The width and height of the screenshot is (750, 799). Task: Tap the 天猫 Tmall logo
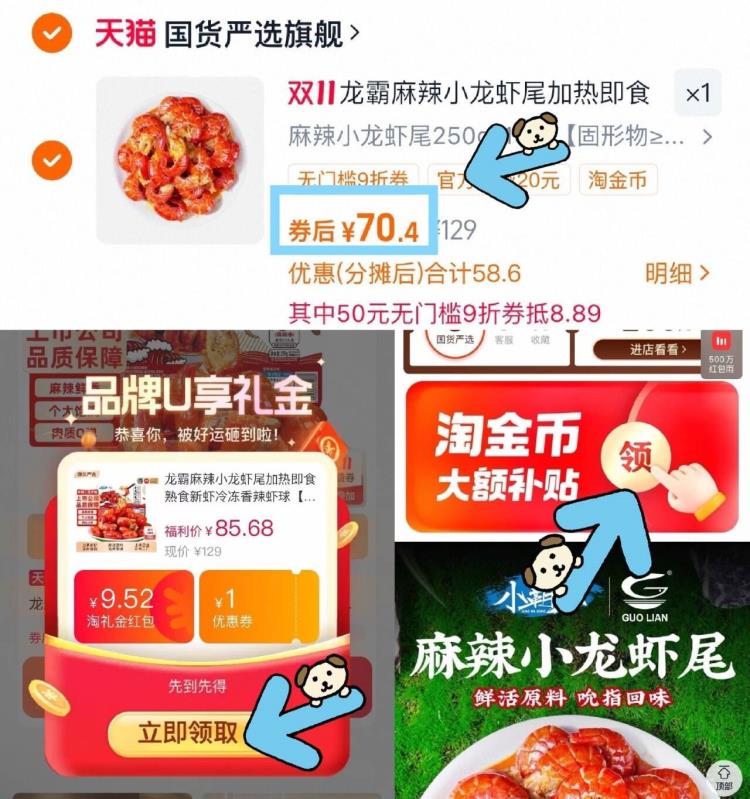122,31
